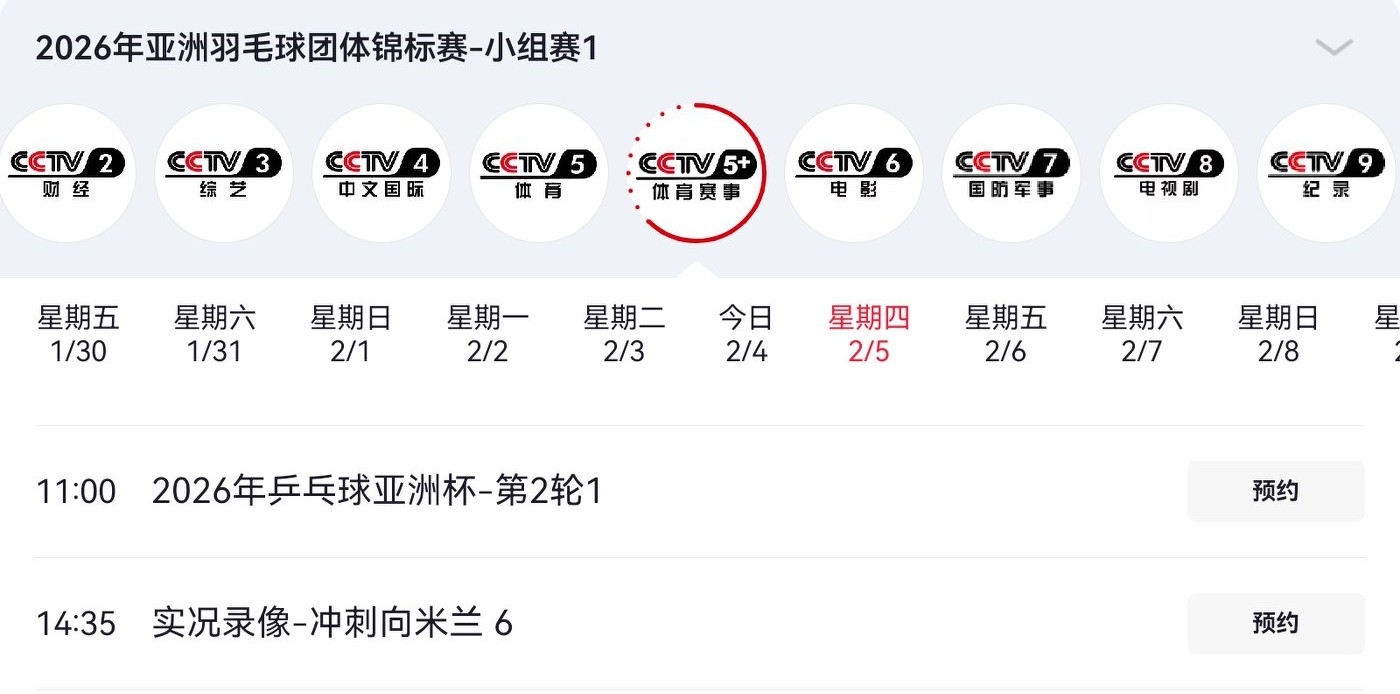Screen dimensions: 1400x694
Task: Open the 星期一 2/2 schedule
Action: [487, 334]
